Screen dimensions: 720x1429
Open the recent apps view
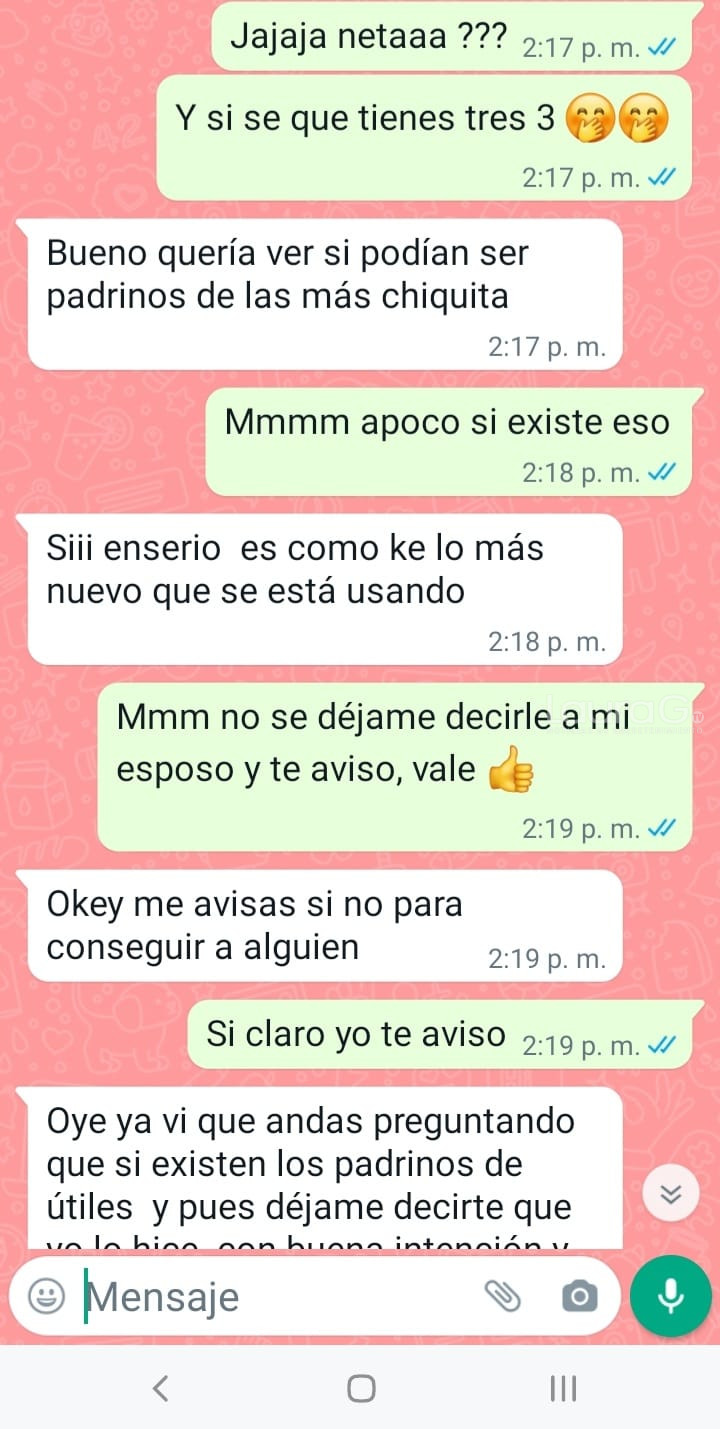pos(562,1388)
